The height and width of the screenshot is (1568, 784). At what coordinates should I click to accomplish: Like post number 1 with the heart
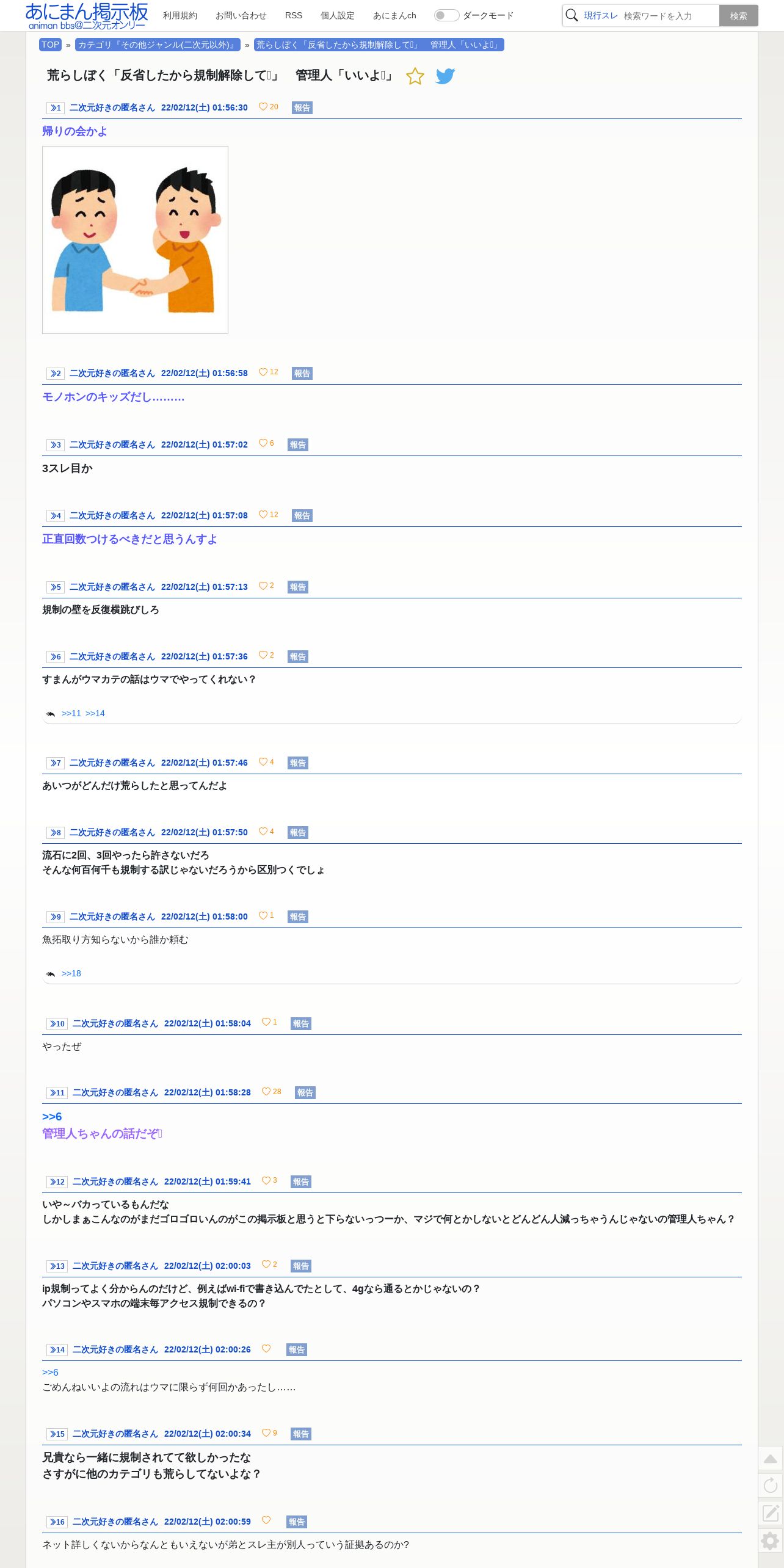263,107
